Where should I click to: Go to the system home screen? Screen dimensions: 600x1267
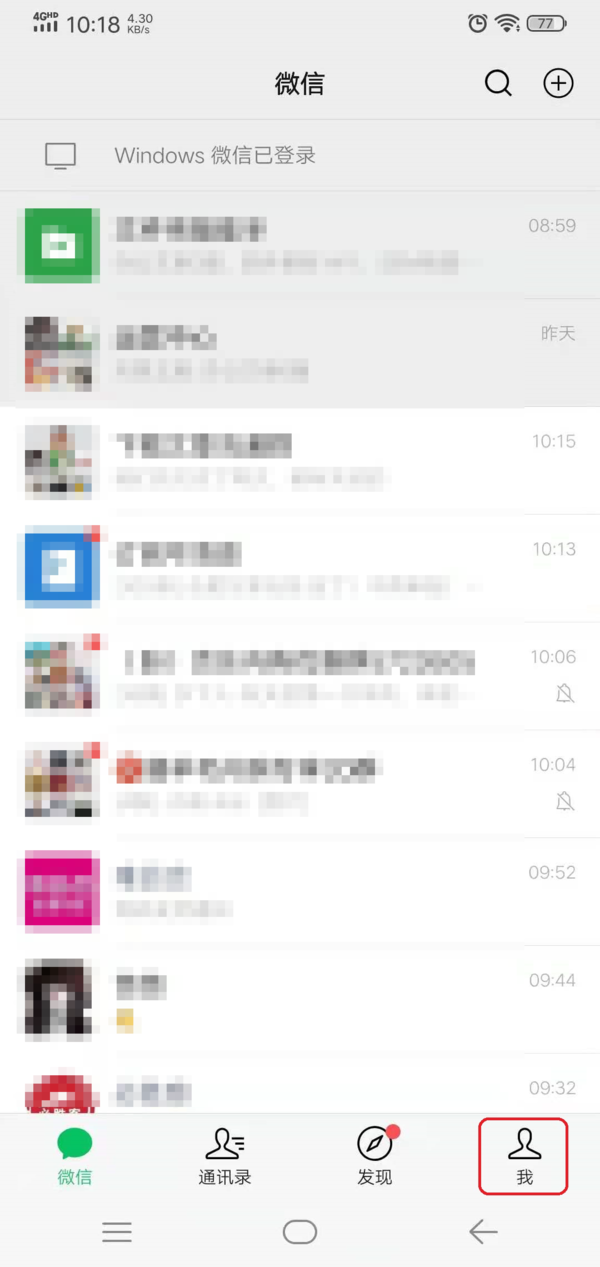coord(300,1232)
